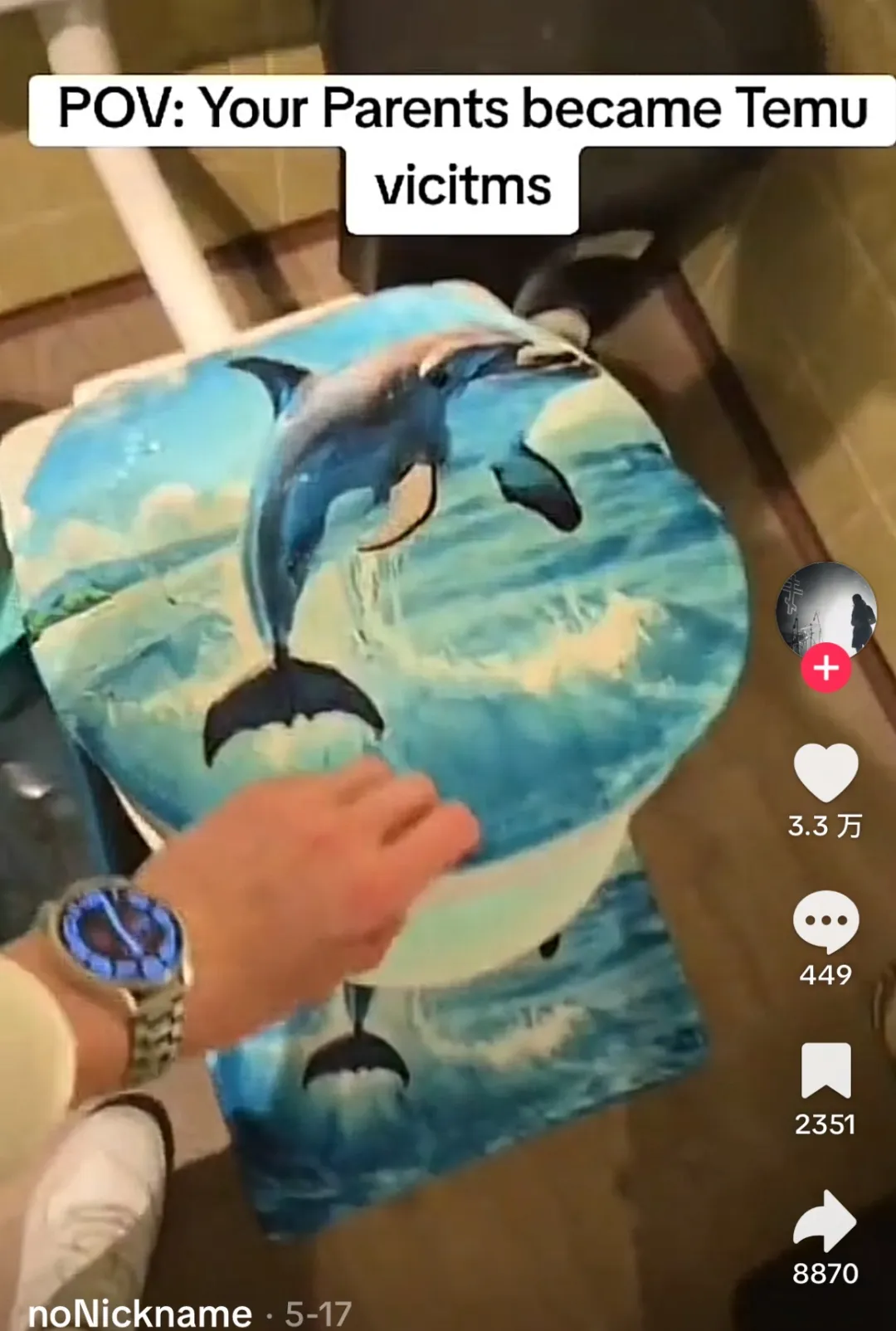Viewport: 896px width, 1331px height.
Task: Open the comments with 449 replies
Action: tap(825, 921)
